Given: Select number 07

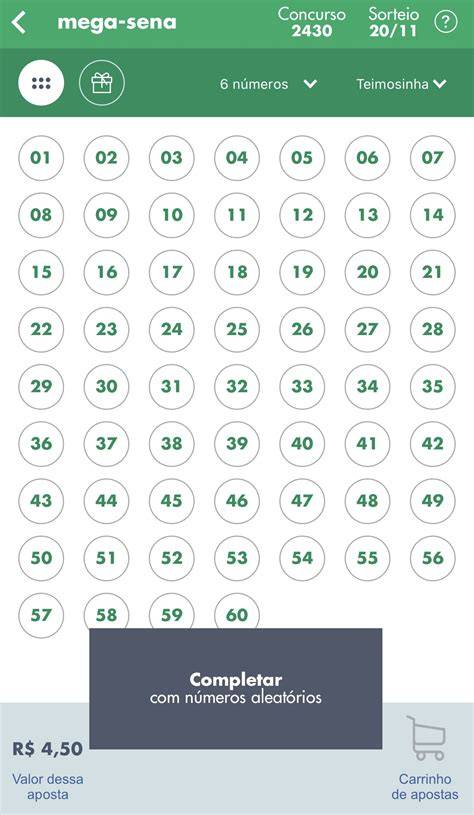Looking at the screenshot, I should coord(432,158).
